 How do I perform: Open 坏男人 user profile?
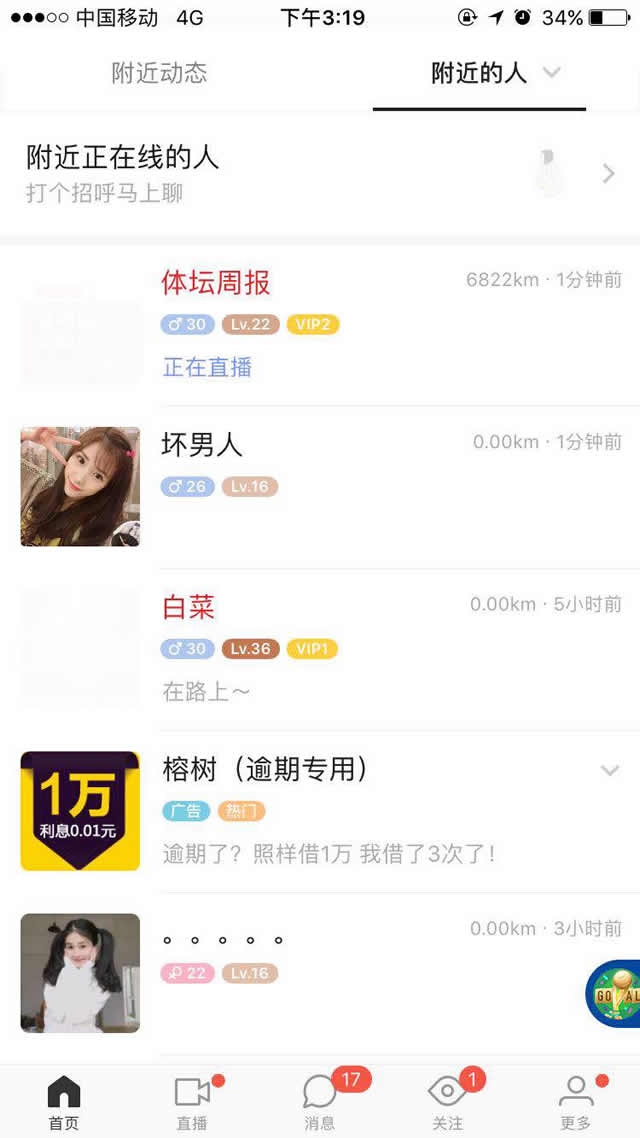pyautogui.click(x=202, y=445)
